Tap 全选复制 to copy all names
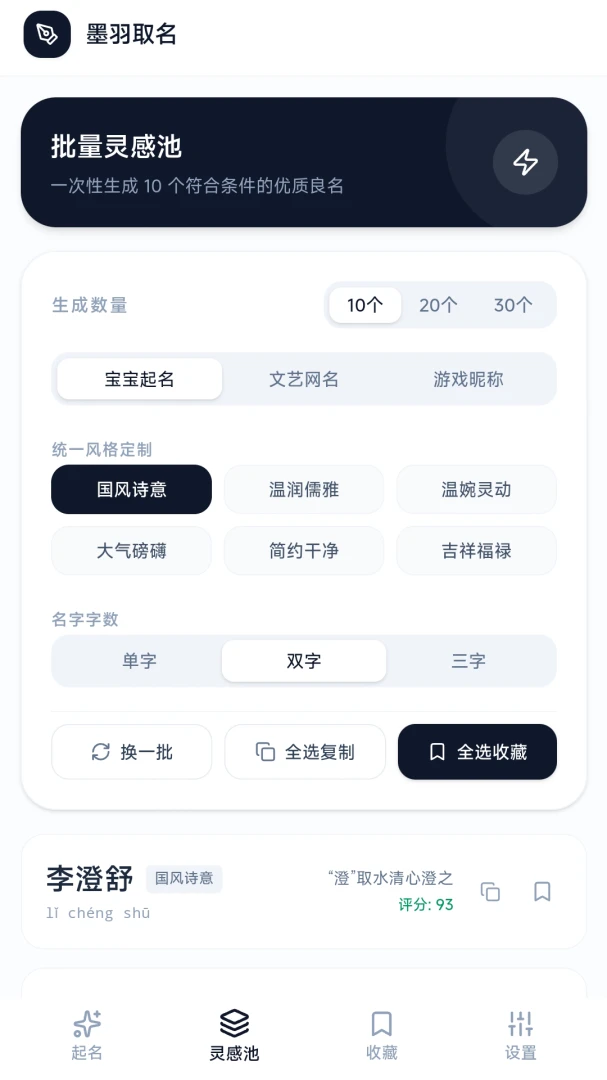Viewport: 607px width, 1080px height. coord(305,751)
